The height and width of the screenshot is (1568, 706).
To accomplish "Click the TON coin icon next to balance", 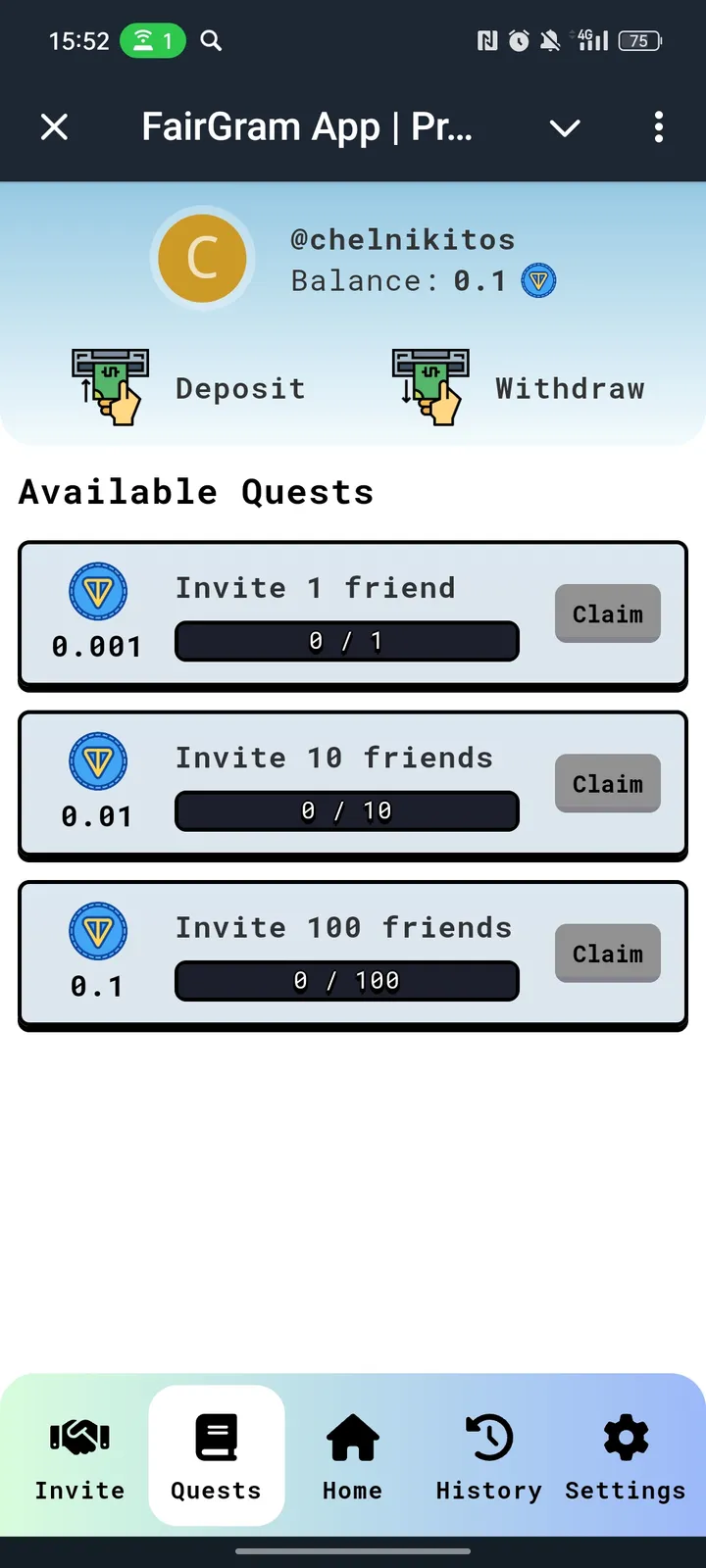I will coord(538,280).
